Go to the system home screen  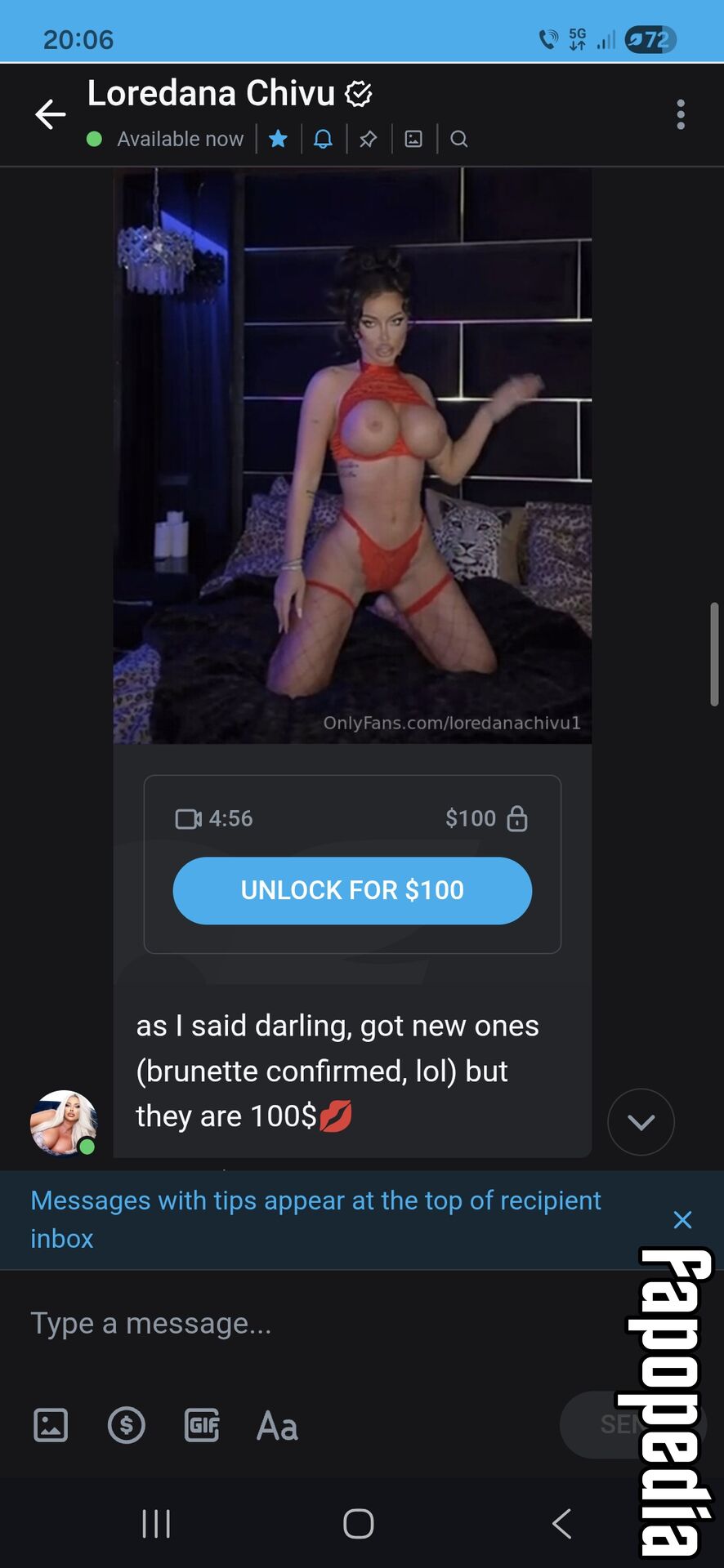click(359, 1524)
